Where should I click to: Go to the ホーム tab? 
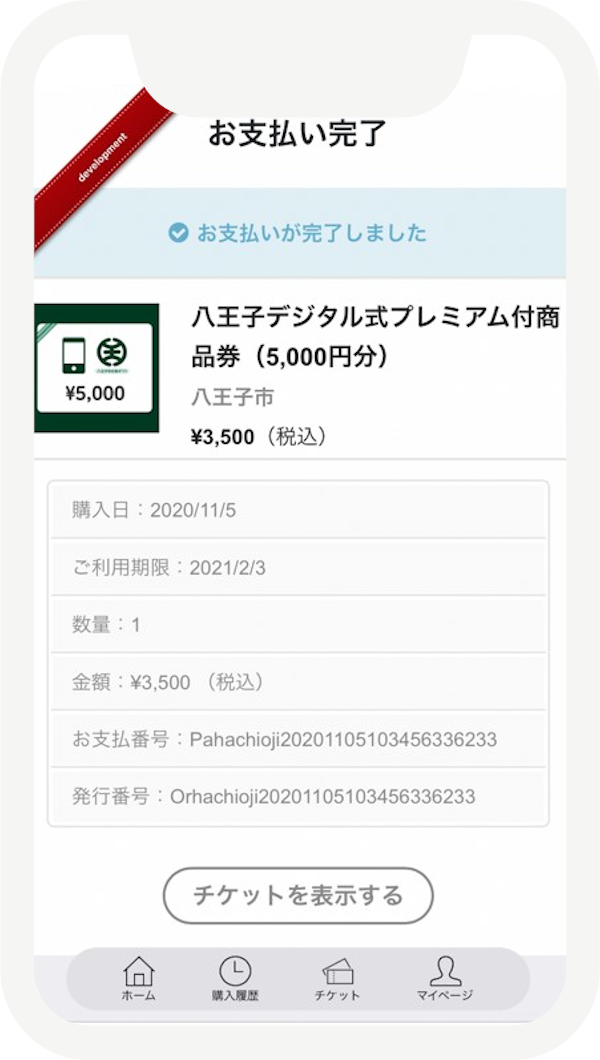(x=138, y=978)
